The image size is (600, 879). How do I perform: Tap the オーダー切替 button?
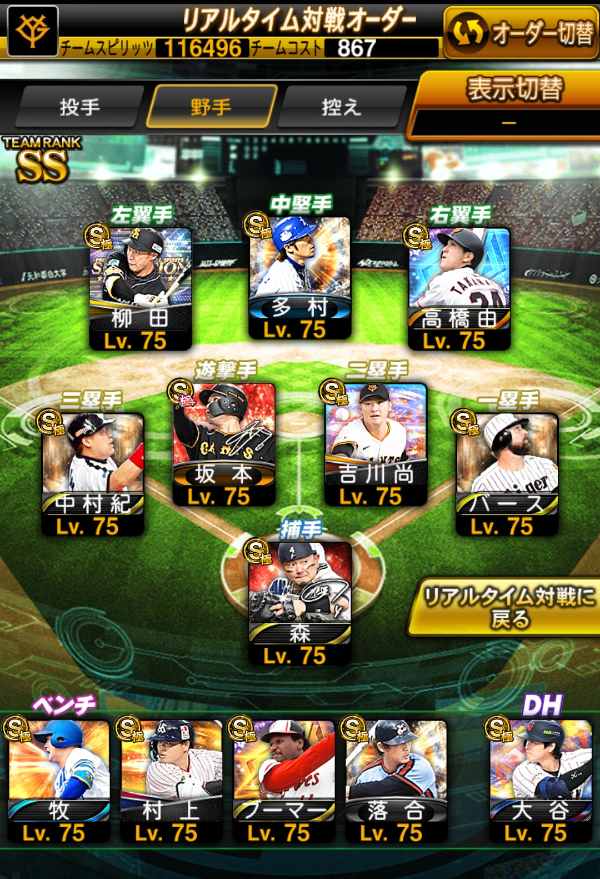pyautogui.click(x=520, y=32)
